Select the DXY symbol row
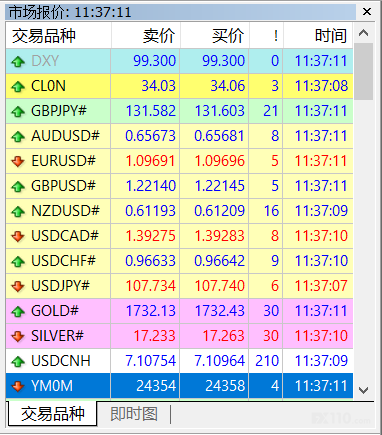 [x=179, y=61]
